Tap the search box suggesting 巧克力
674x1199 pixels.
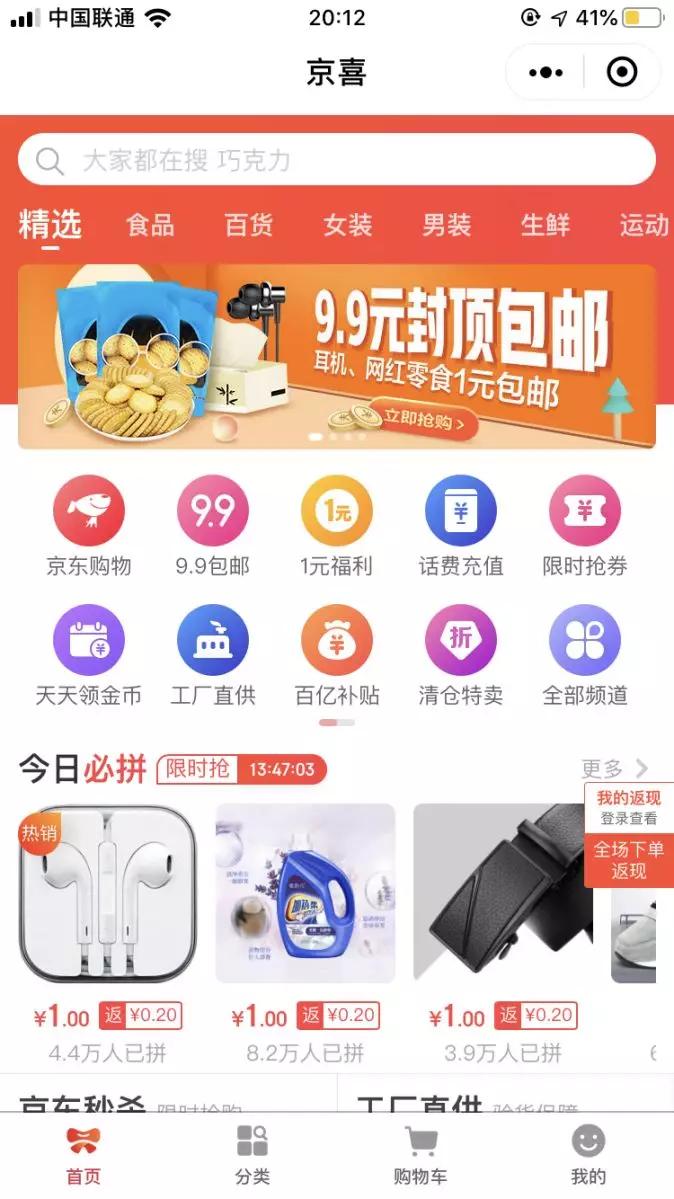(336, 160)
